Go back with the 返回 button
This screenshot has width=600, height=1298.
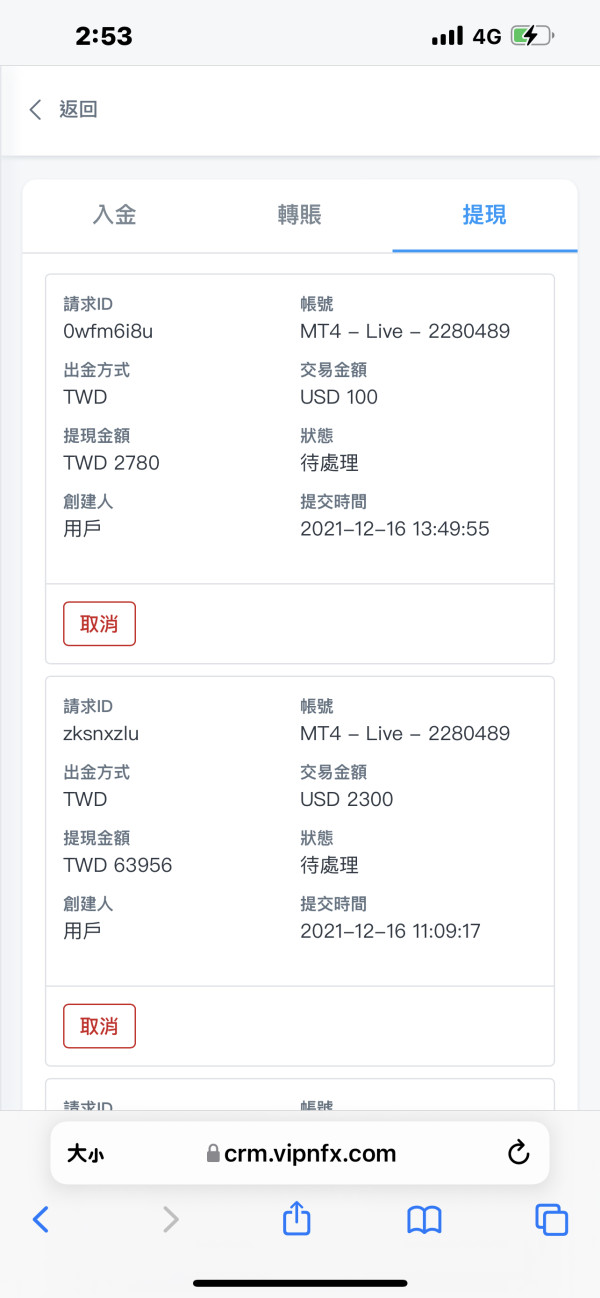click(63, 110)
